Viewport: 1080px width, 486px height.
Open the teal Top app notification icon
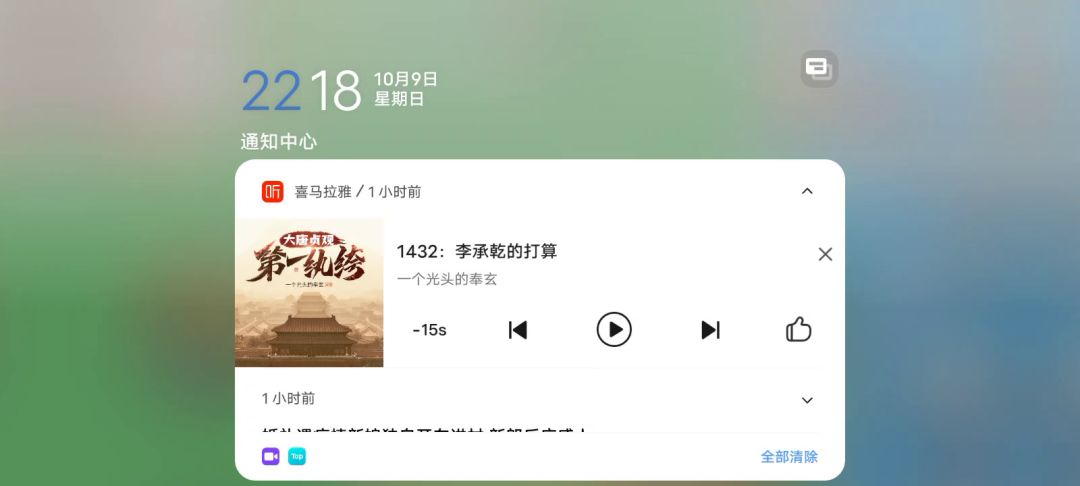tap(297, 456)
